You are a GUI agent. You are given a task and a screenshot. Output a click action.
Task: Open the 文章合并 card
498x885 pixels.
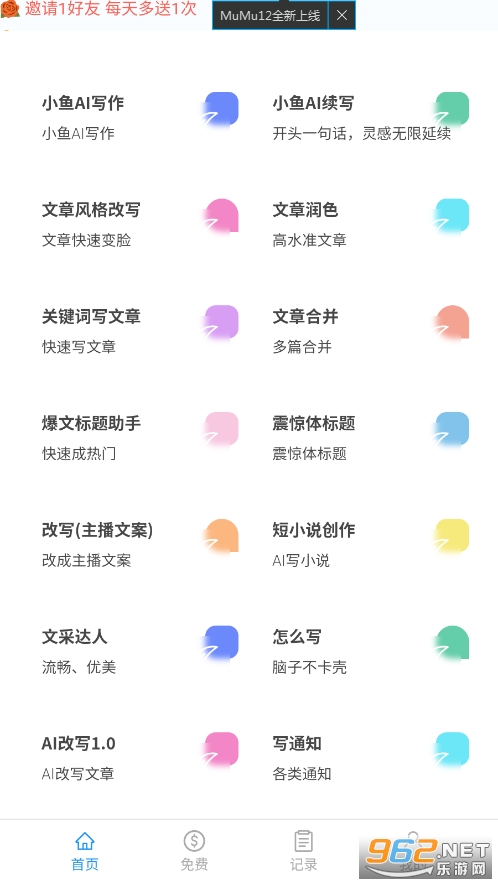[x=370, y=331]
